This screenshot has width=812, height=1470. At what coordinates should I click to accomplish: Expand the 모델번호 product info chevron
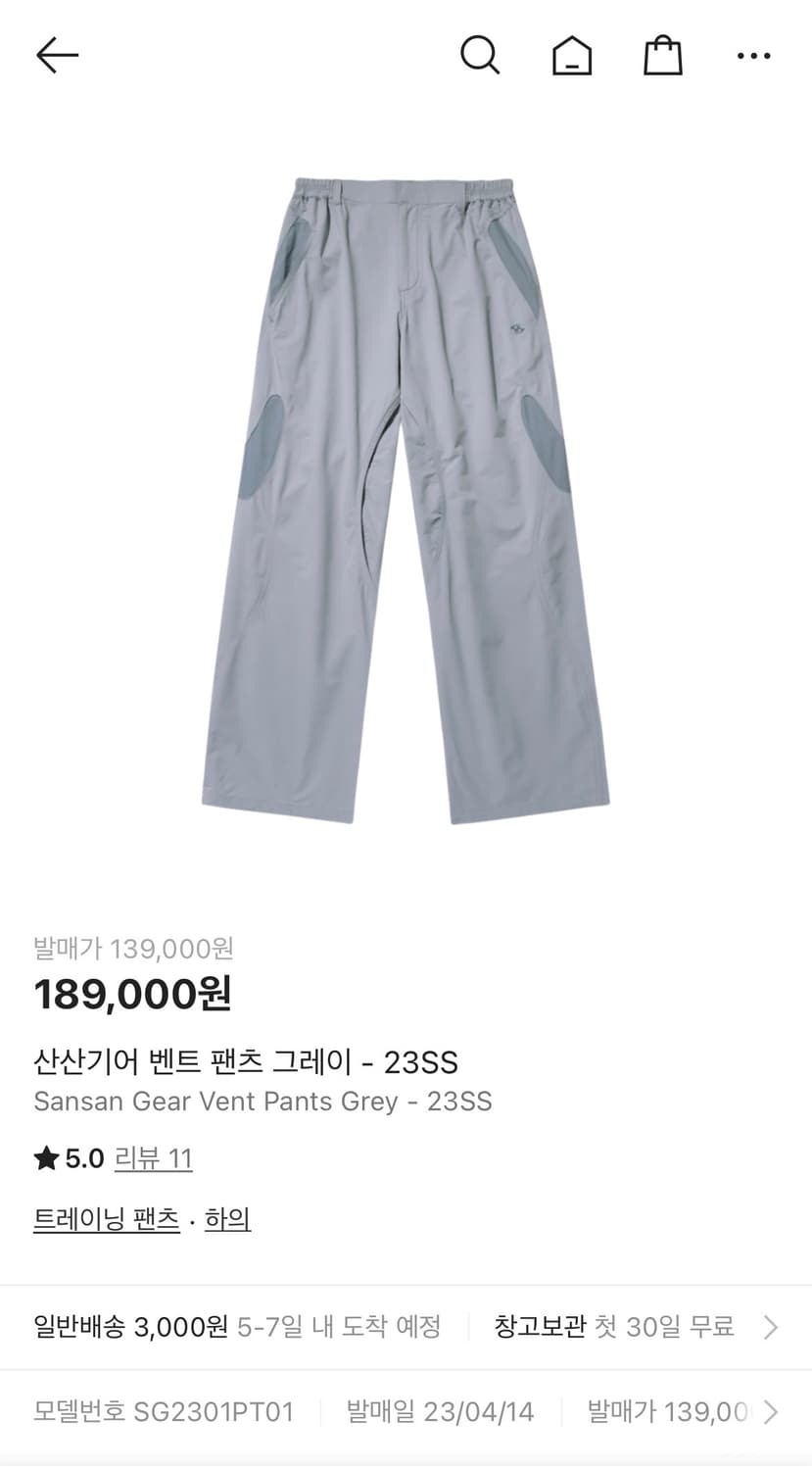[x=769, y=1412]
